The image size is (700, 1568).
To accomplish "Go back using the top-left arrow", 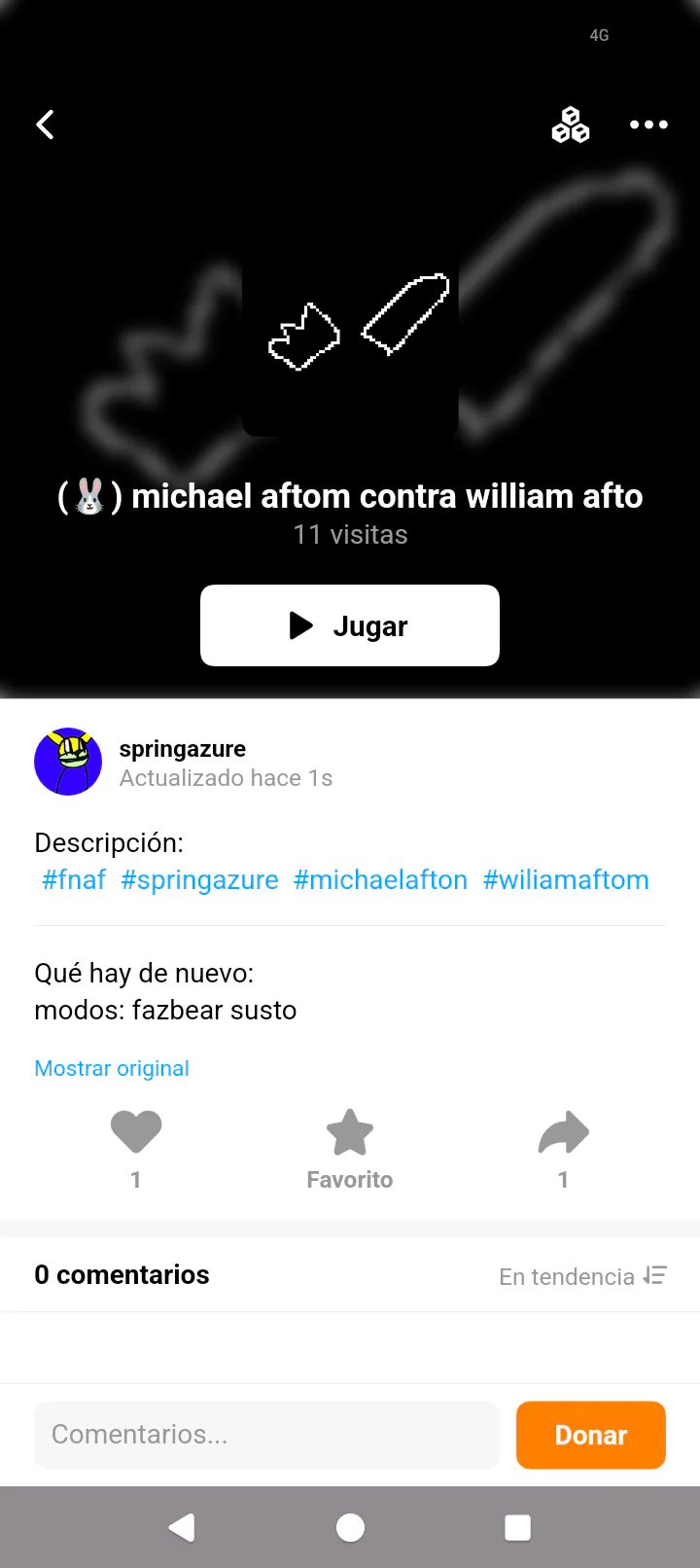I will pos(45,125).
